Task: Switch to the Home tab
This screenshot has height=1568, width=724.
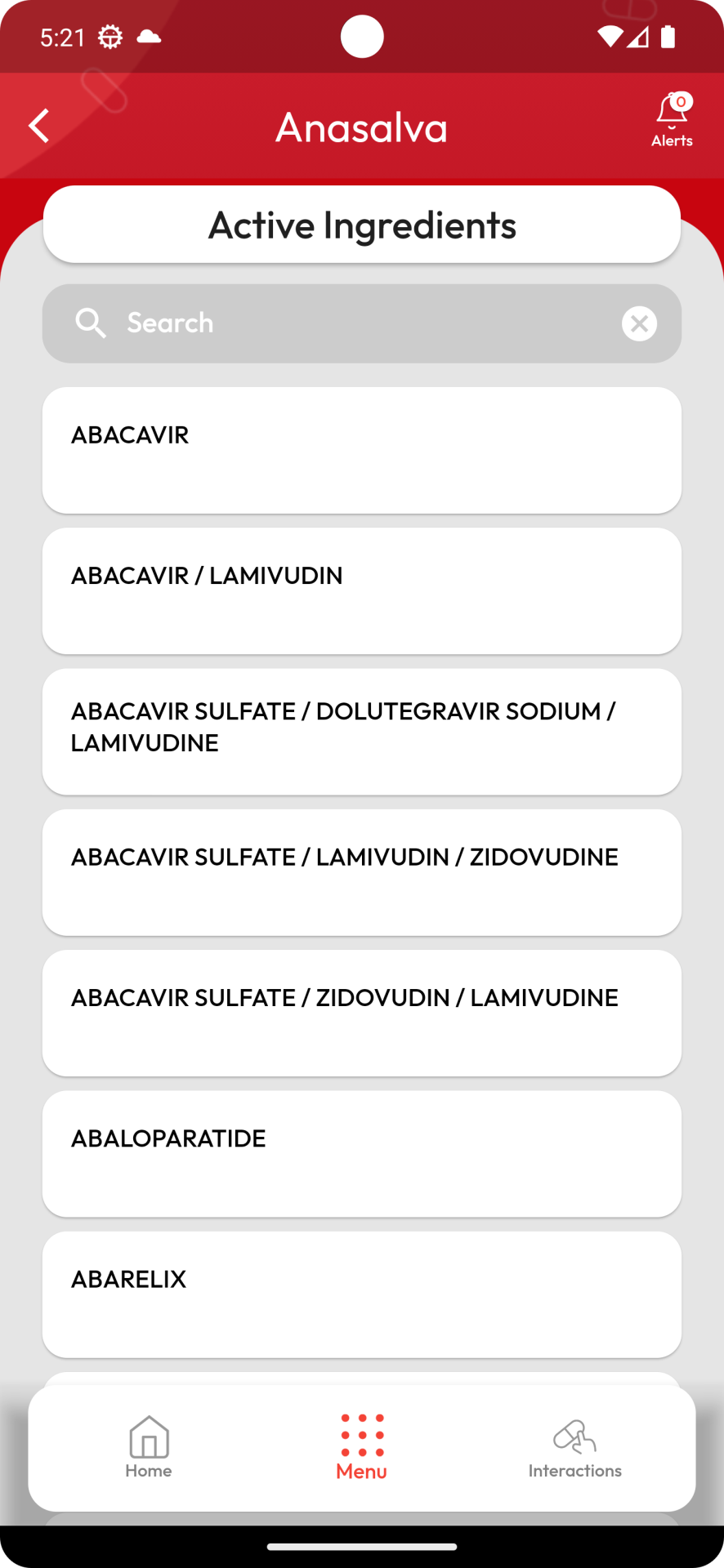Action: click(x=149, y=1447)
